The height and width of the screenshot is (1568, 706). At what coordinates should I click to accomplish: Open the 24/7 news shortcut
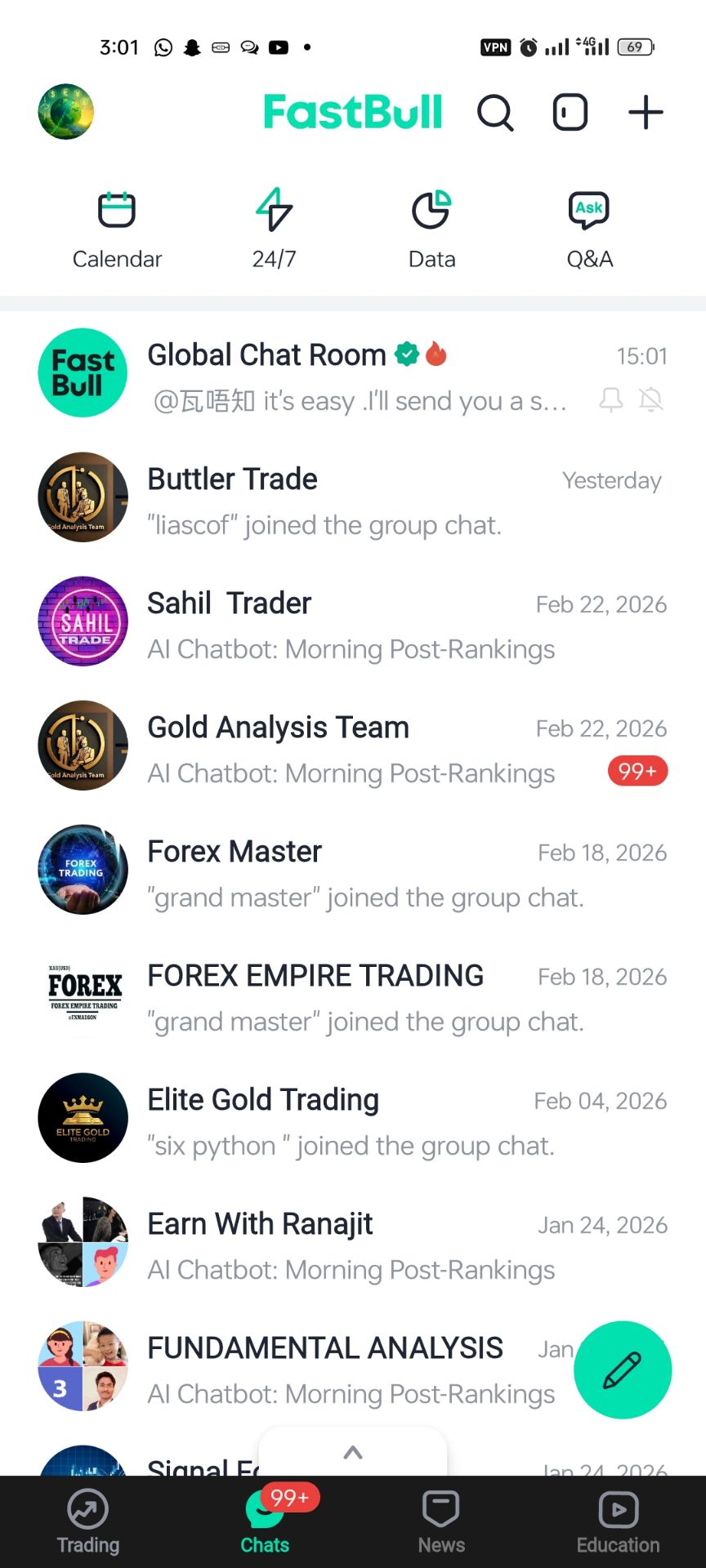(274, 229)
